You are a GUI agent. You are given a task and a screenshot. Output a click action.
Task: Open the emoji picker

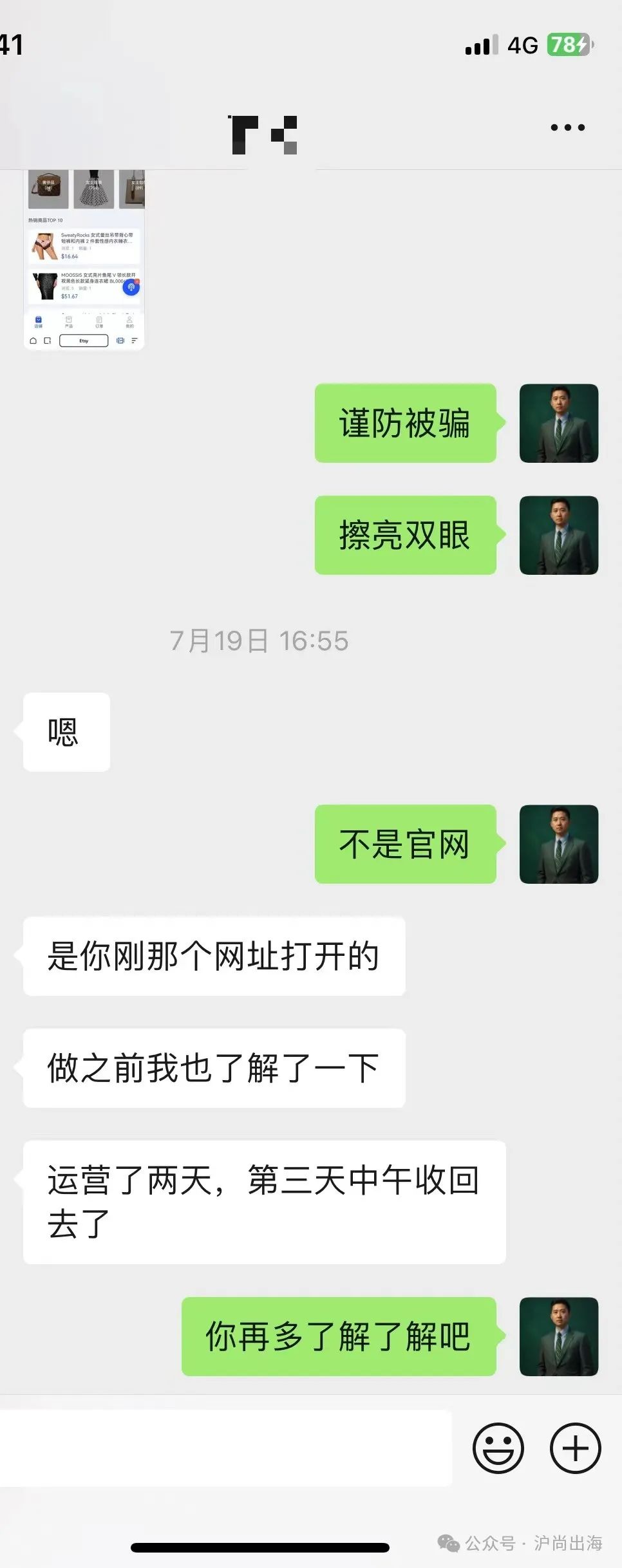tap(498, 1448)
